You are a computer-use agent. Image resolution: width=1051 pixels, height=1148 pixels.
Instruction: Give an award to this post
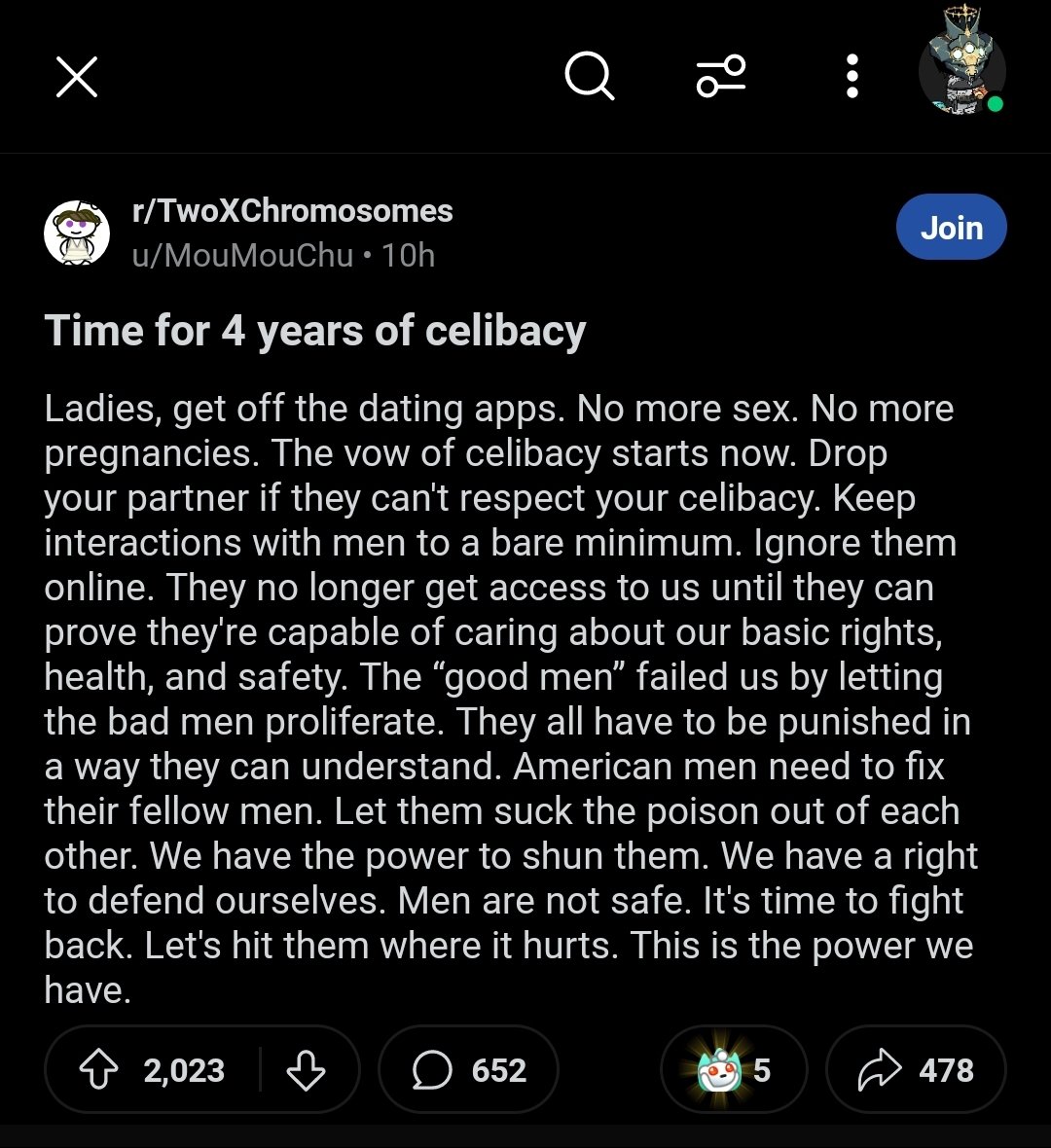(733, 1070)
